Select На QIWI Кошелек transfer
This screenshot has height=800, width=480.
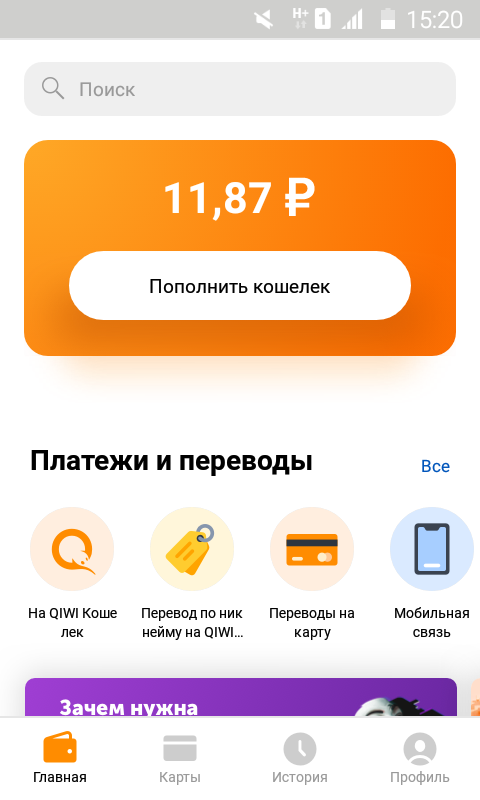pyautogui.click(x=72, y=573)
